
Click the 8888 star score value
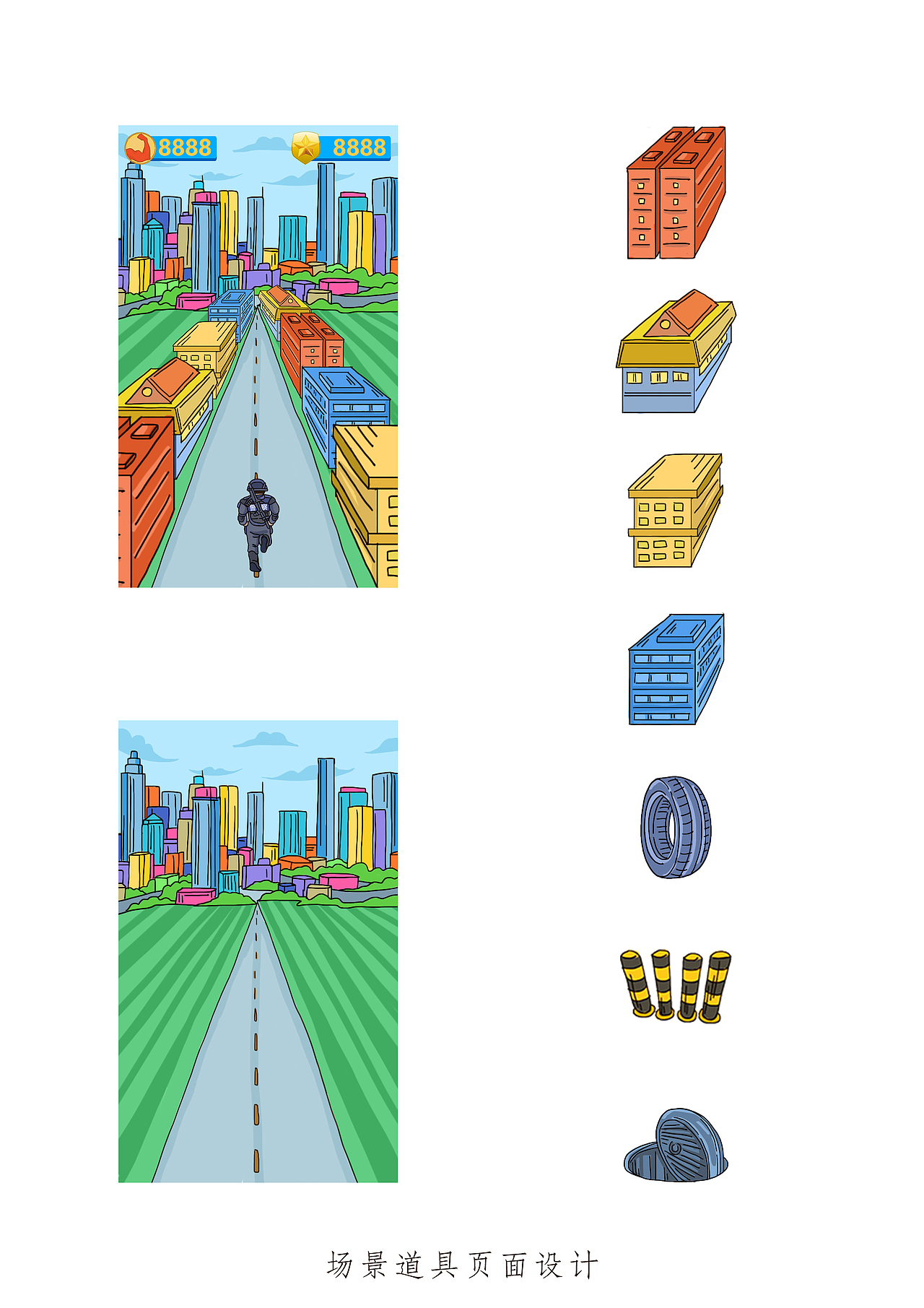click(x=355, y=148)
